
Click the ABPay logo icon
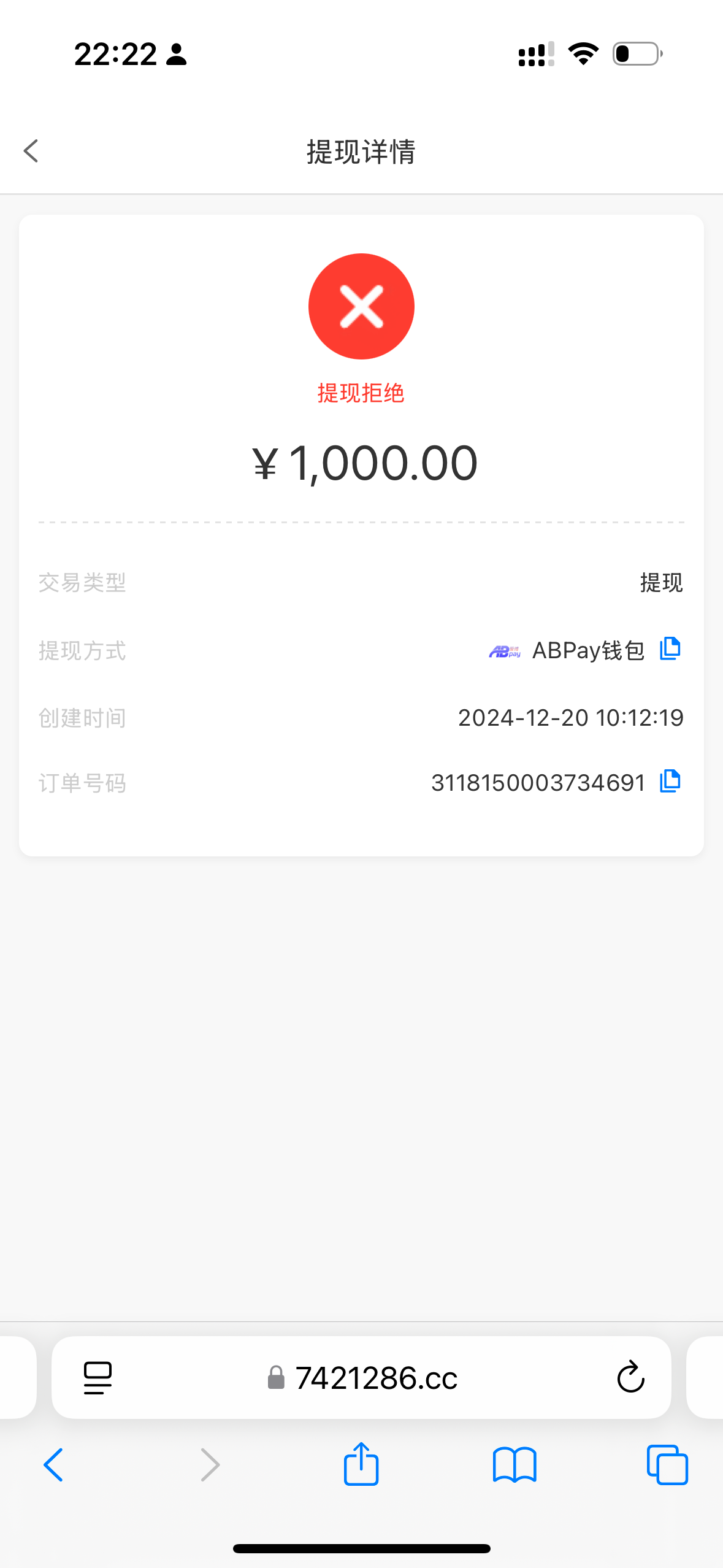pyautogui.click(x=504, y=651)
